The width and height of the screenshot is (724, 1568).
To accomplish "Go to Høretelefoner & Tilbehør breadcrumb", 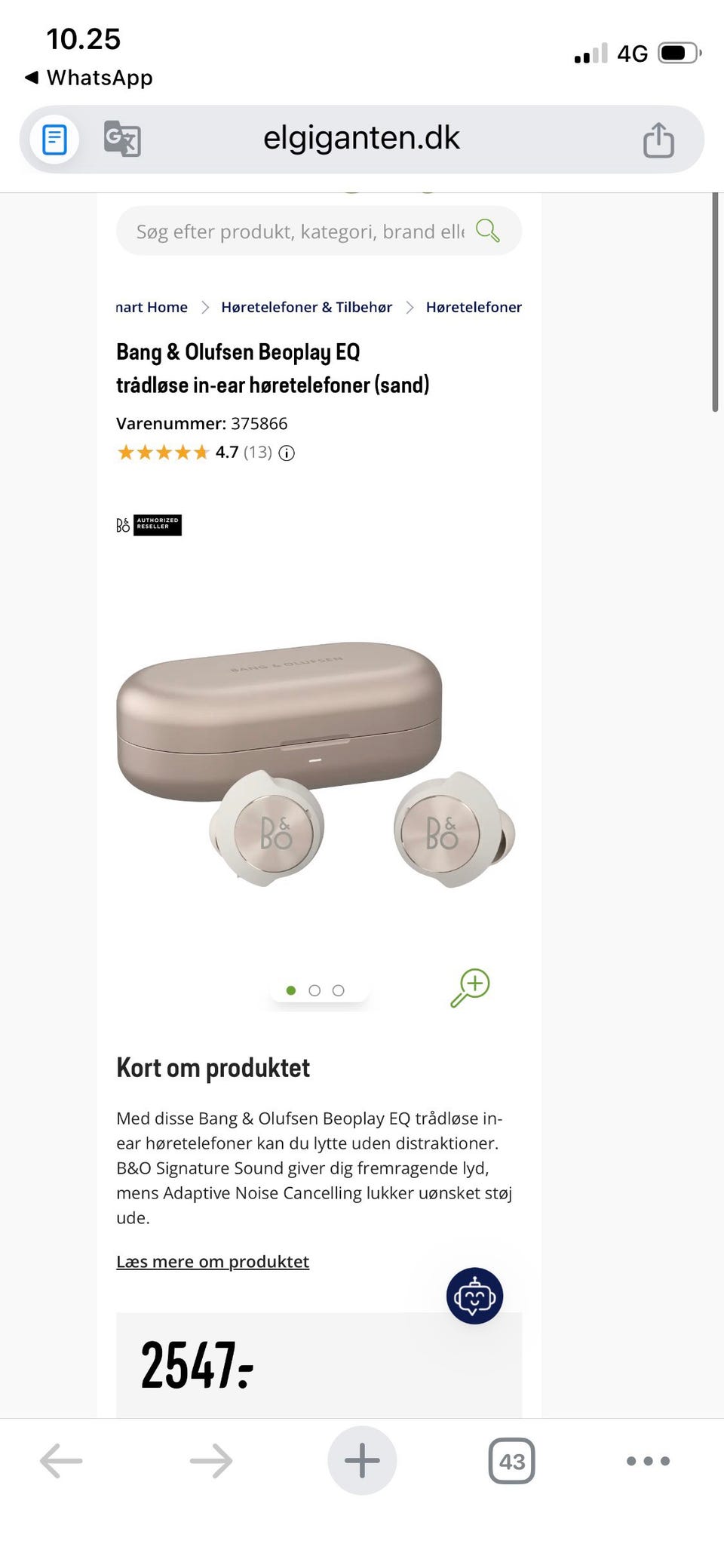I will coord(306,307).
